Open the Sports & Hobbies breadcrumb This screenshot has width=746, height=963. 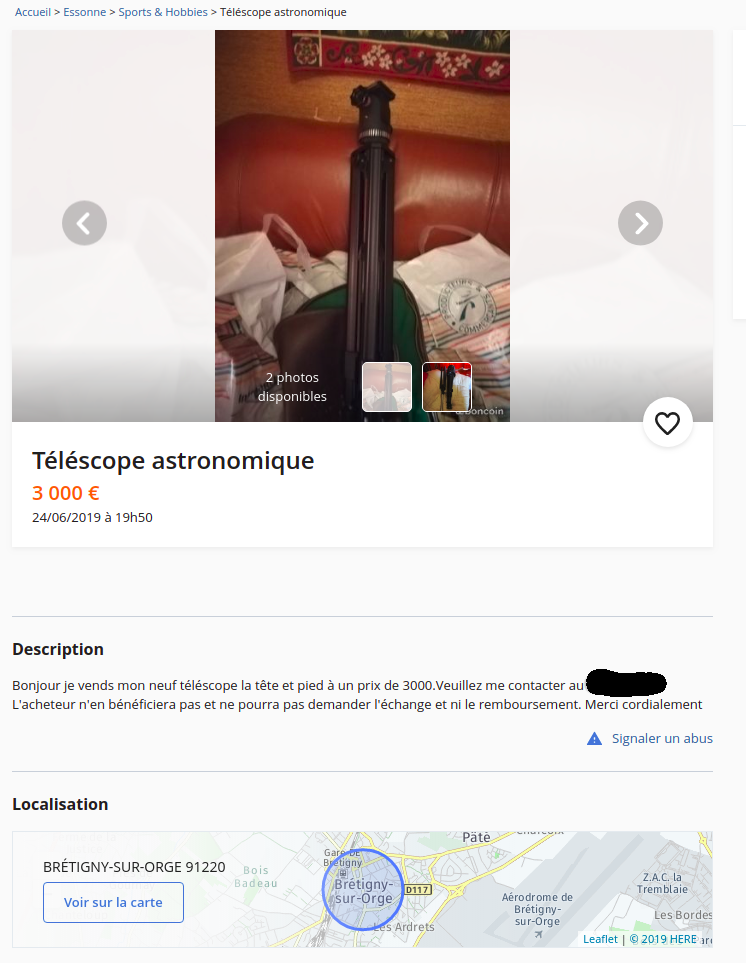tap(163, 12)
